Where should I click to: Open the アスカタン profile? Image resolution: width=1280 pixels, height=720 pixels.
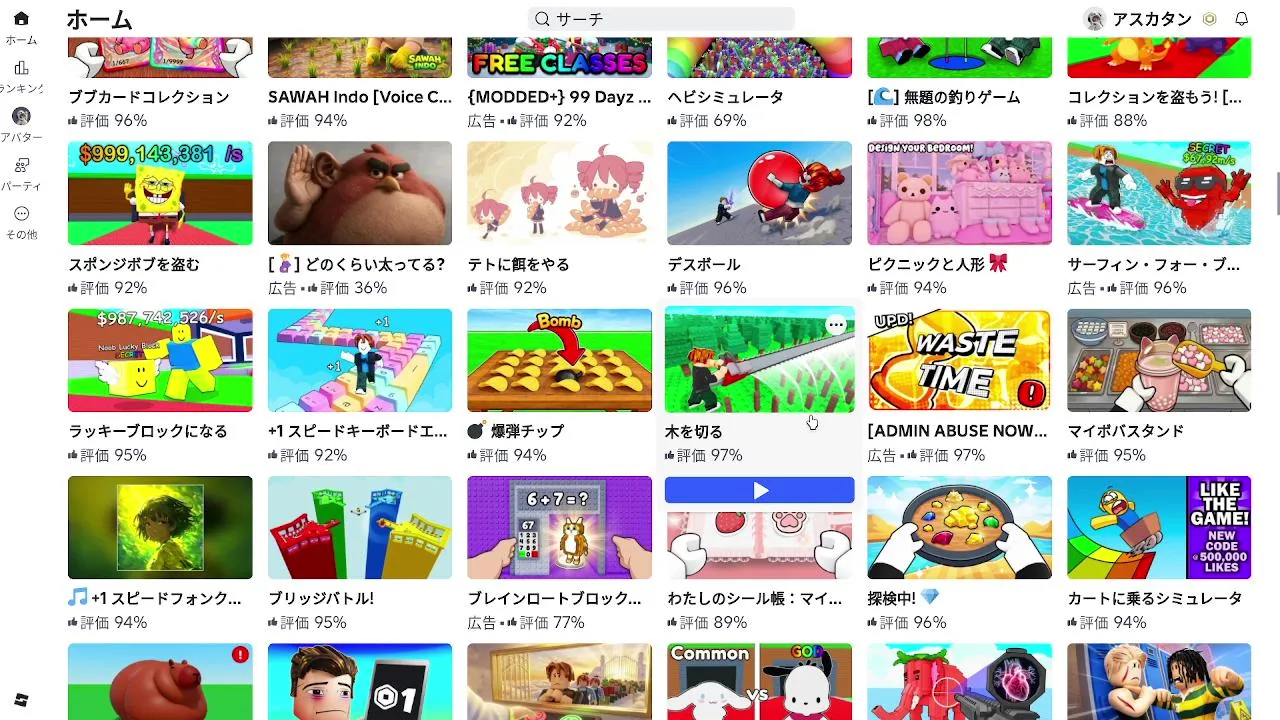click(1138, 19)
